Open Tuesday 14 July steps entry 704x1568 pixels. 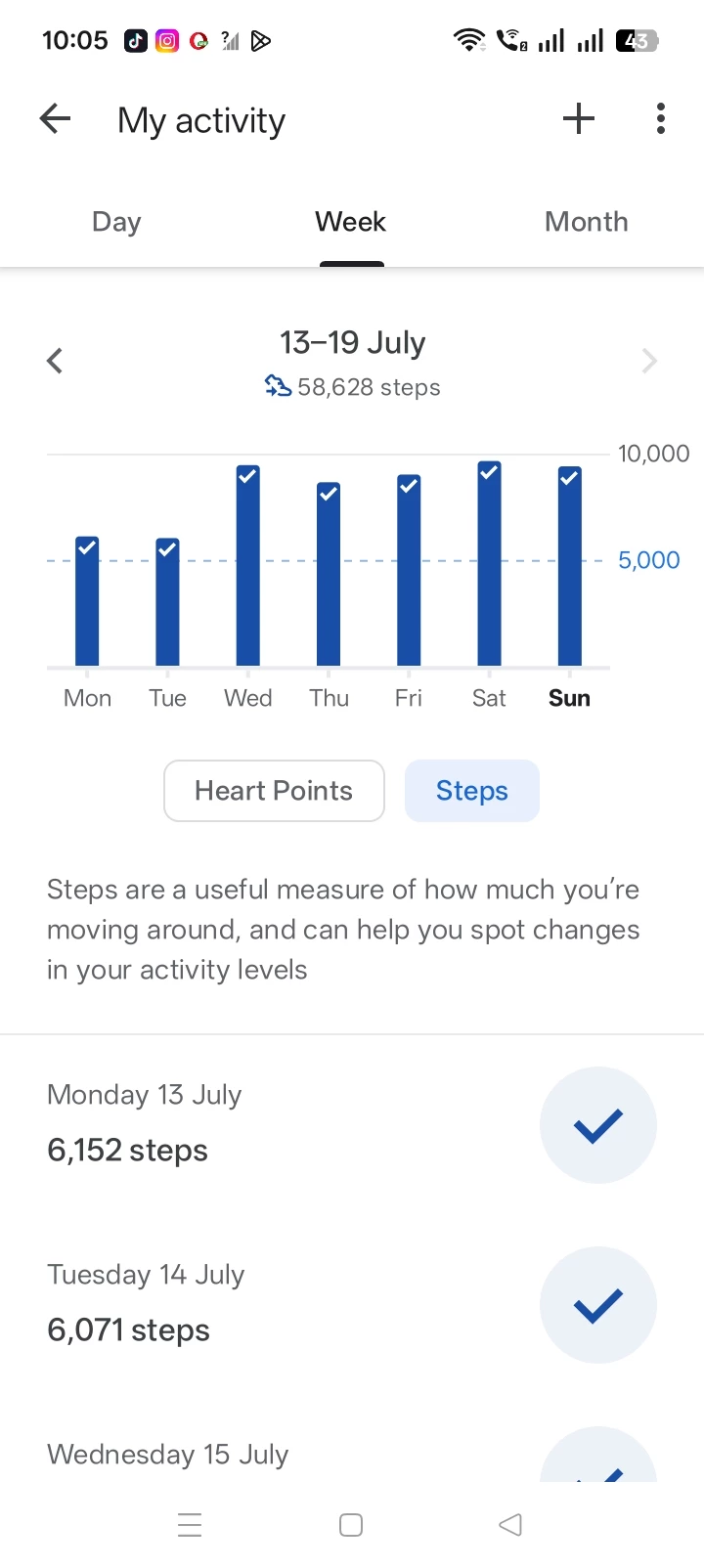(352, 1304)
